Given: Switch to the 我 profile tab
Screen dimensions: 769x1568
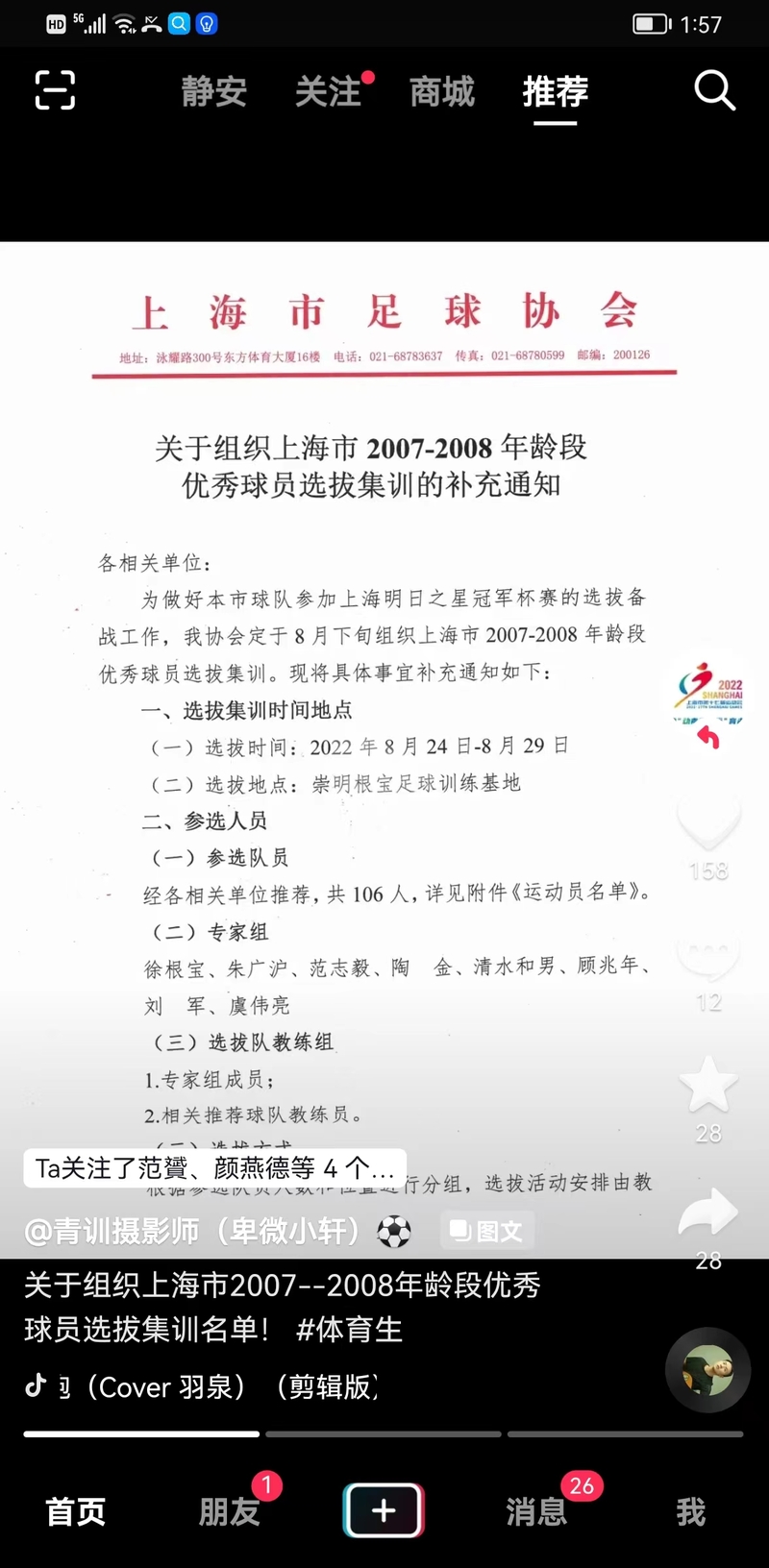Looking at the screenshot, I should point(690,1511).
